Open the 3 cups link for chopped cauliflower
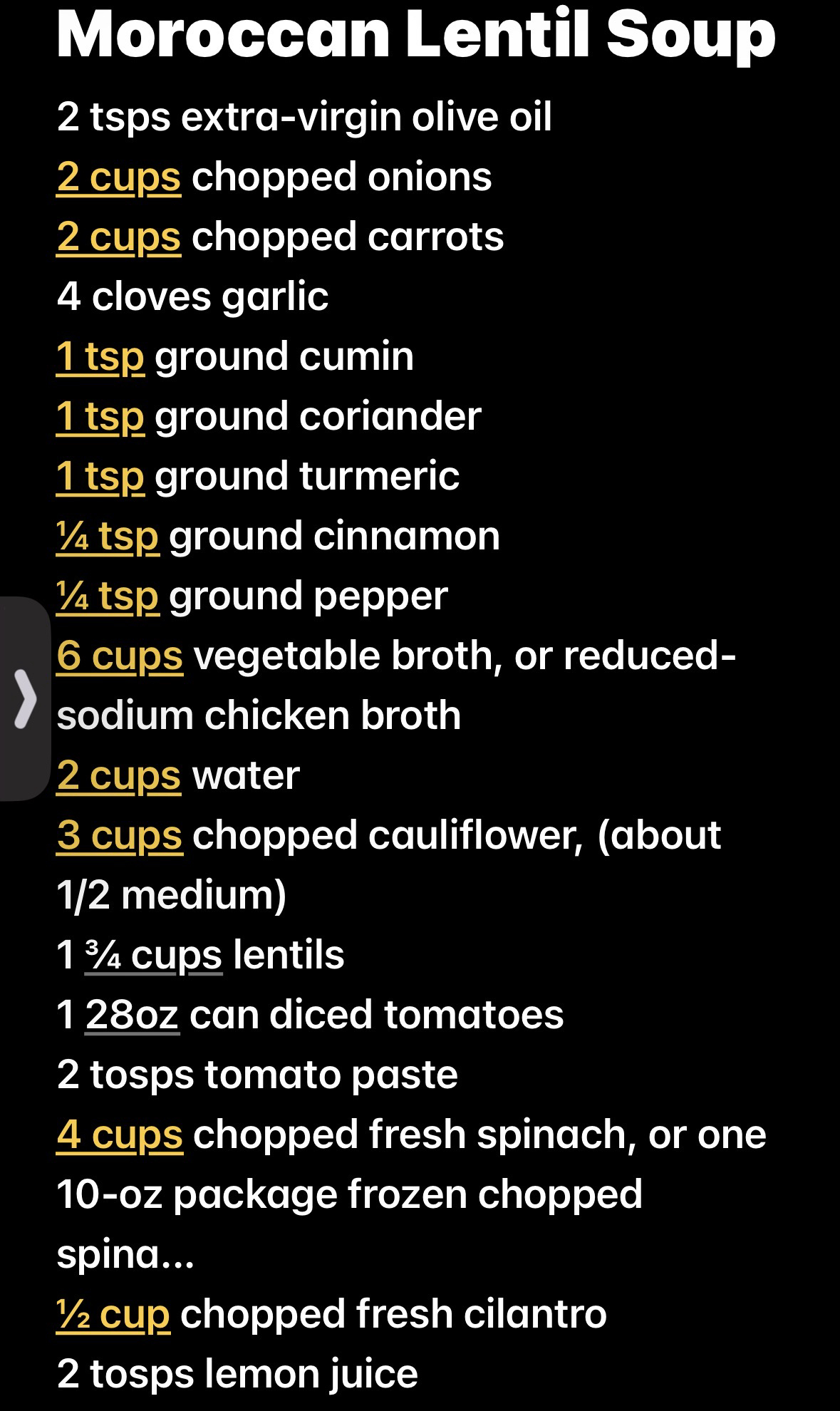Viewport: 840px width, 1411px height. [120, 836]
